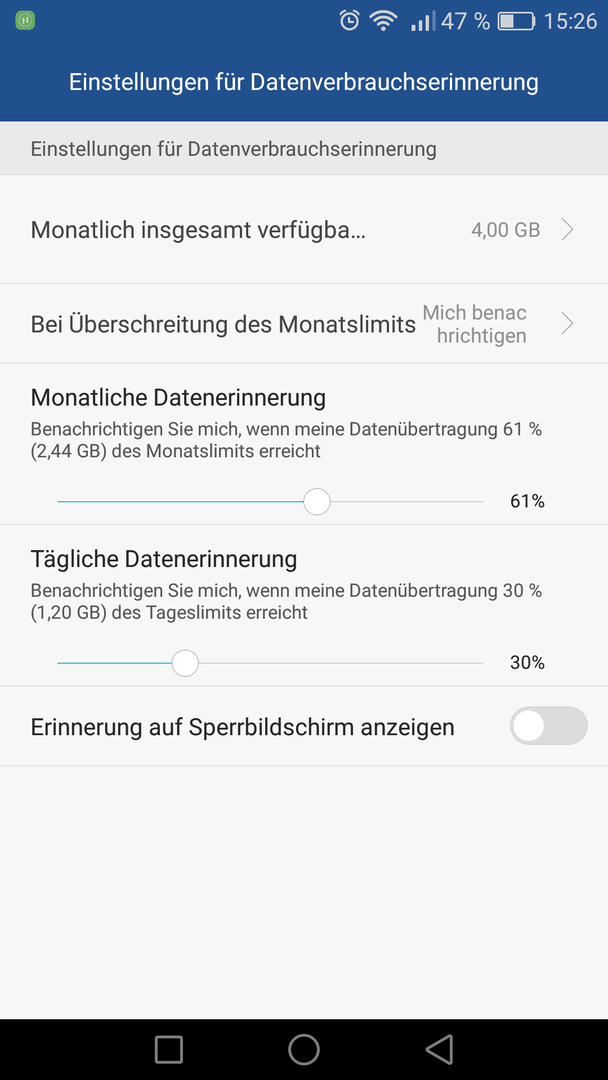608x1080 pixels.
Task: Enable Erinnerung auf Sperrbildschirm anzeigen
Action: 548,726
